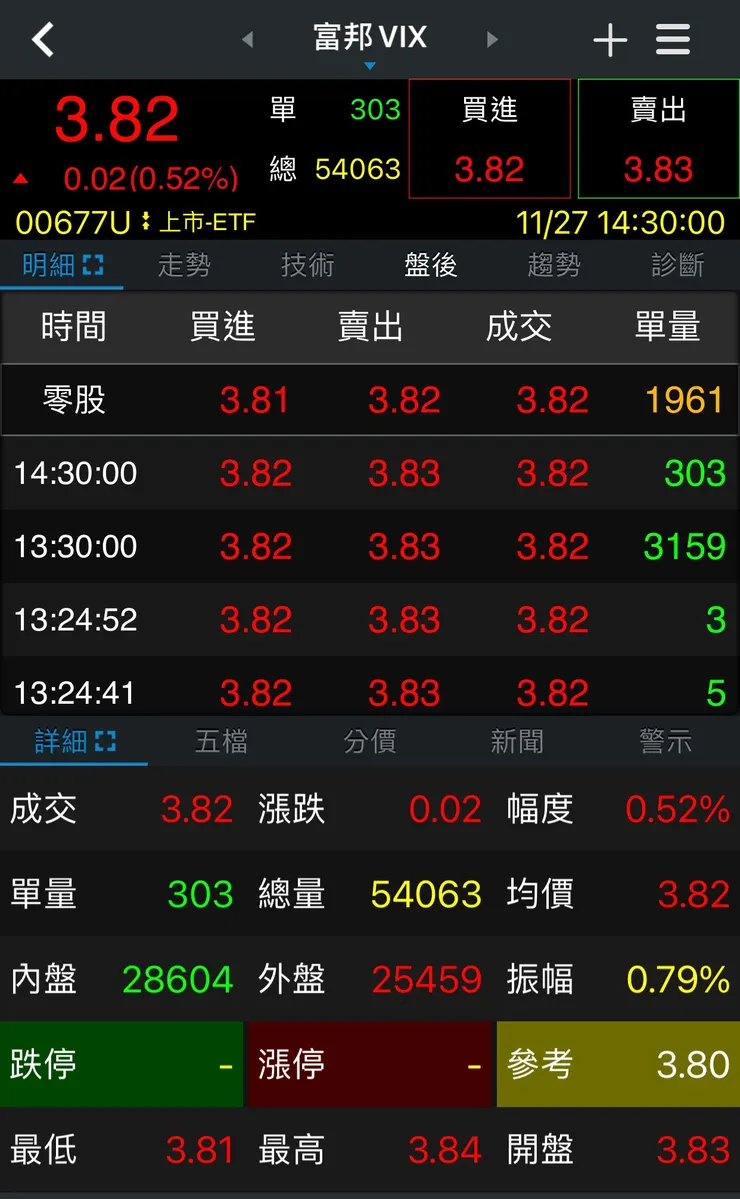The image size is (740, 1199).
Task: Tap the 13:30:00 transaction row
Action: tap(370, 546)
